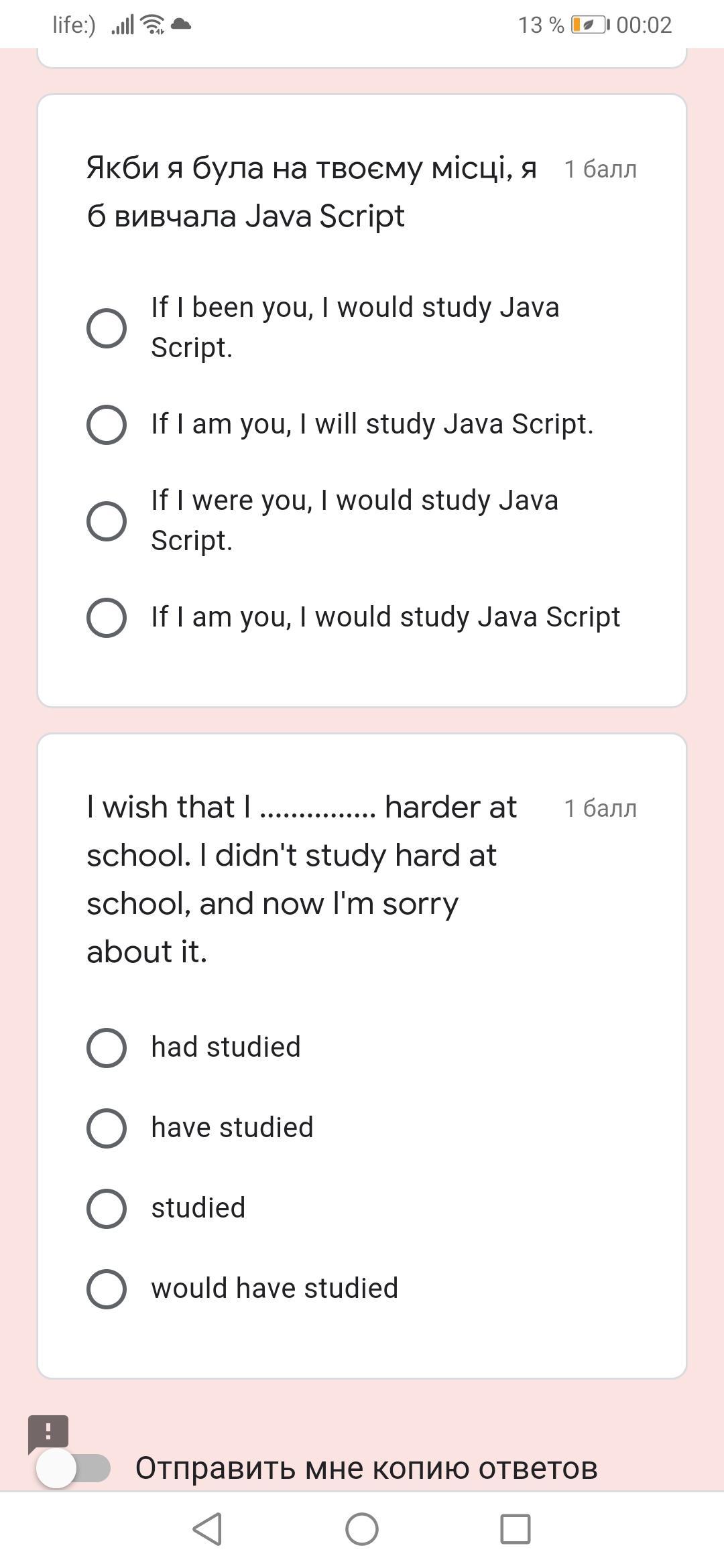
Task: Pick the plain 'studied' answer
Action: (x=107, y=1208)
